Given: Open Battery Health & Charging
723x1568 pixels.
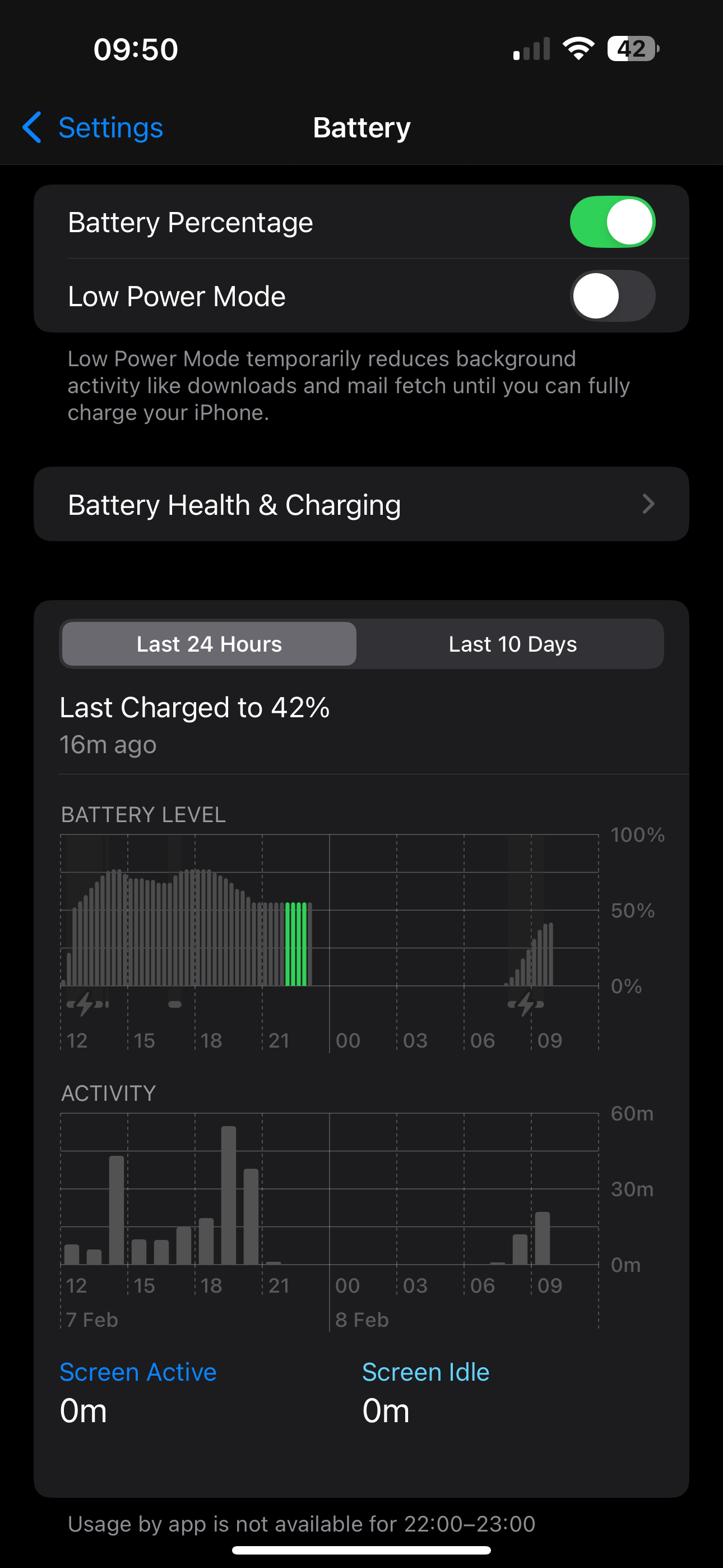Looking at the screenshot, I should pyautogui.click(x=361, y=504).
